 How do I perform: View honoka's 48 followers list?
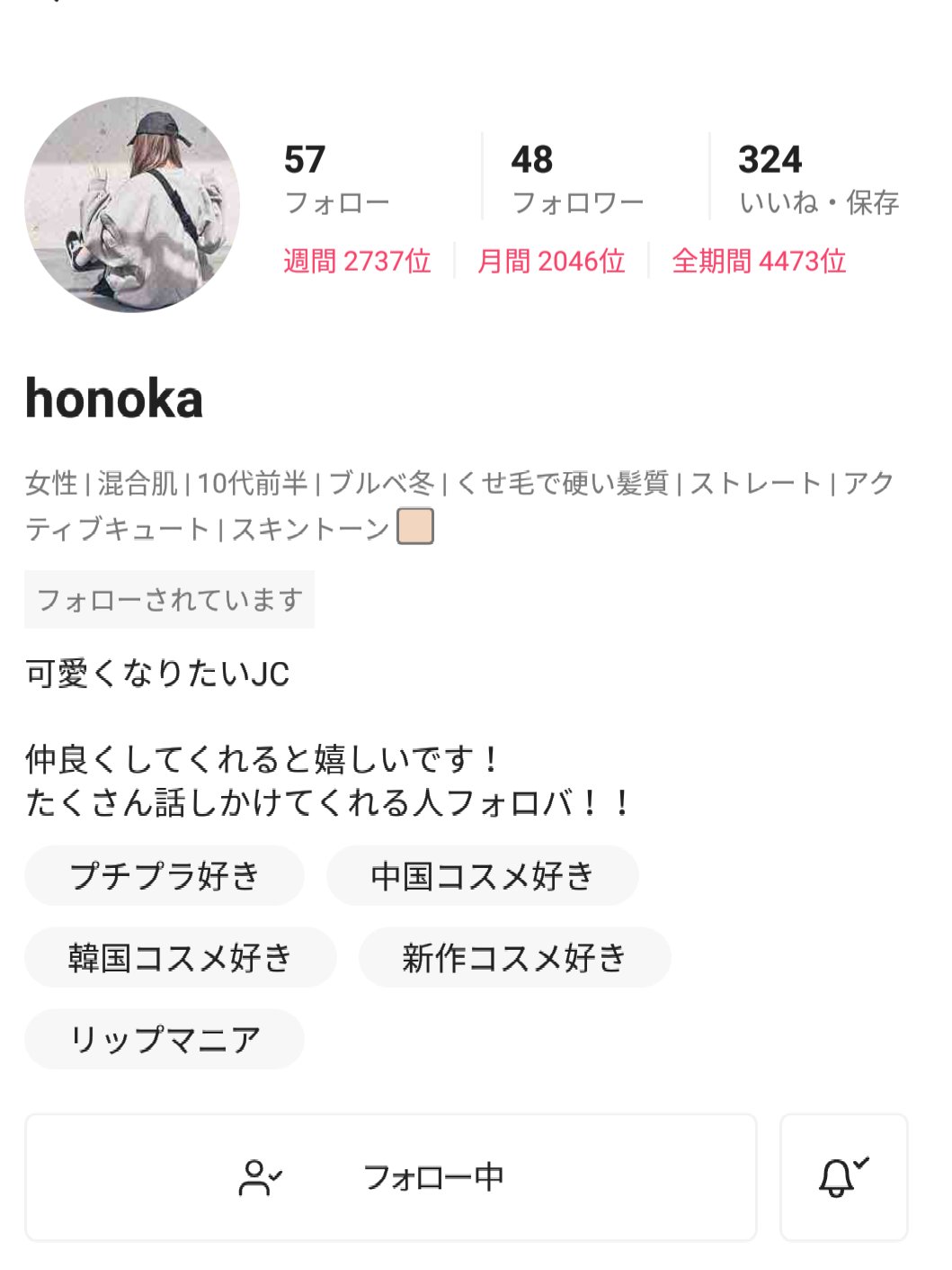575,177
